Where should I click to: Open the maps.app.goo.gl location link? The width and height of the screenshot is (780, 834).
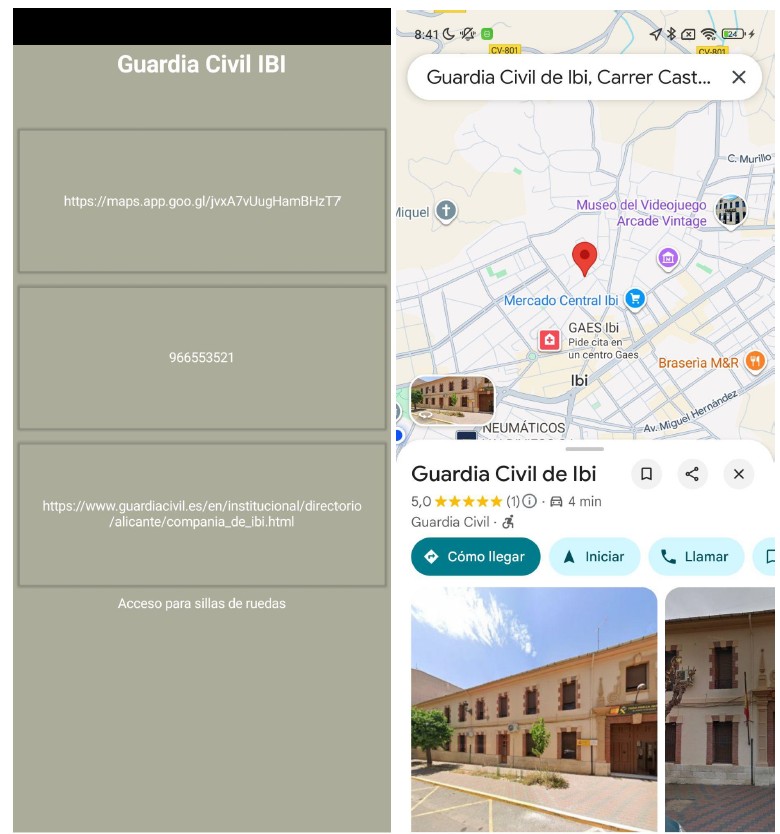202,201
